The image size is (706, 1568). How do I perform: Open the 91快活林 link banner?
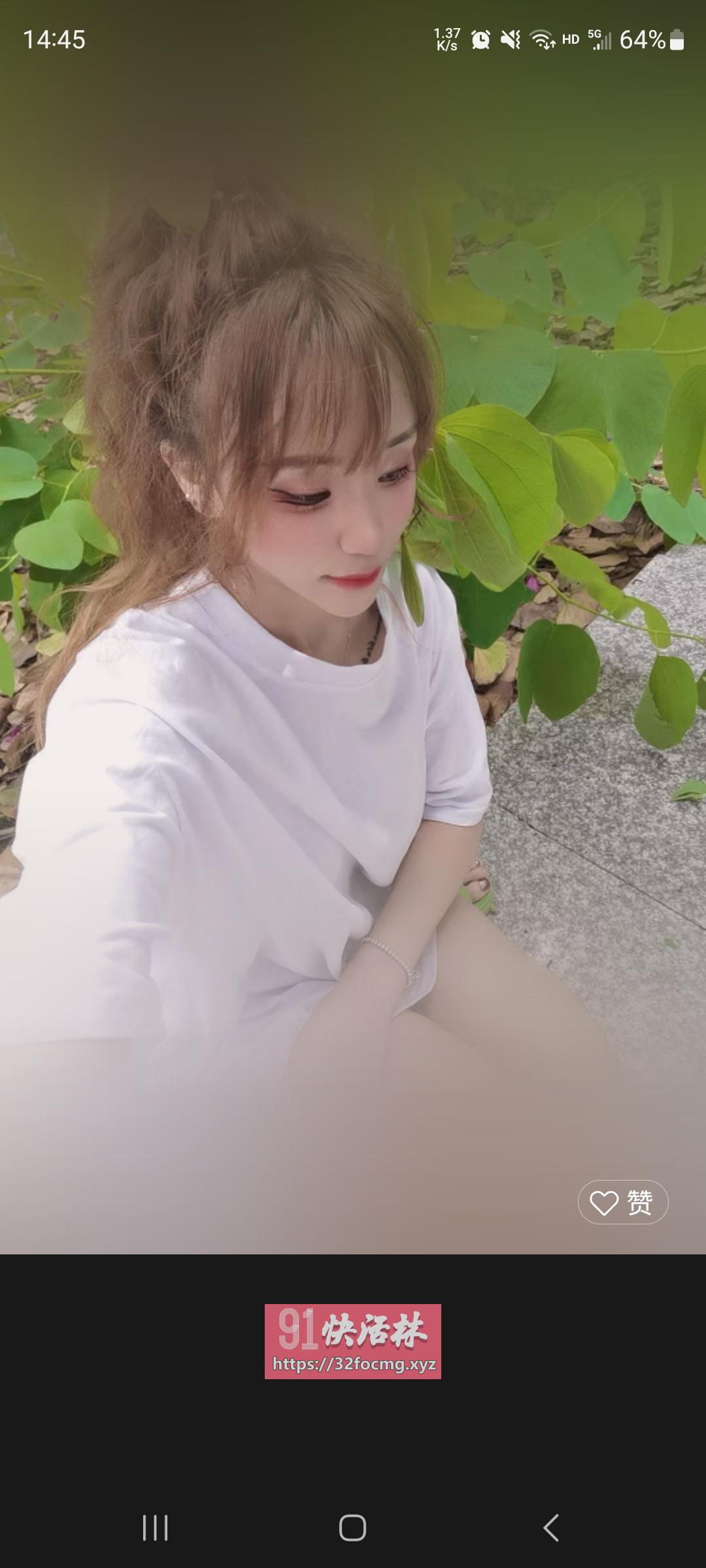(352, 1341)
